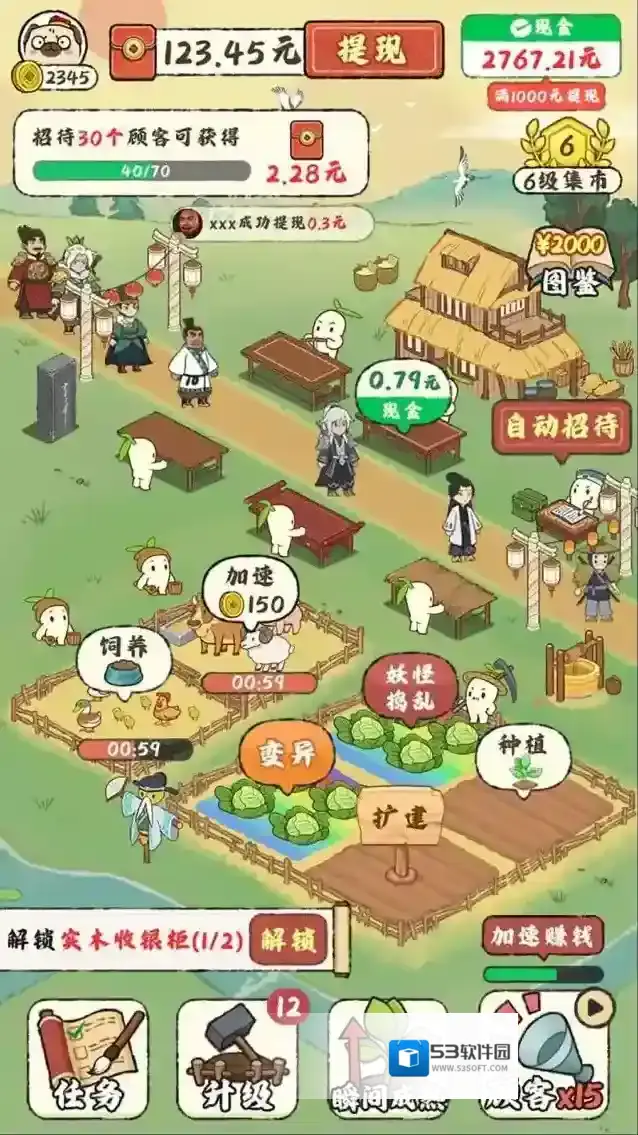Tap the 加速赚钱 speed-up button
Screen dimensions: 638x1135
[x=543, y=937]
